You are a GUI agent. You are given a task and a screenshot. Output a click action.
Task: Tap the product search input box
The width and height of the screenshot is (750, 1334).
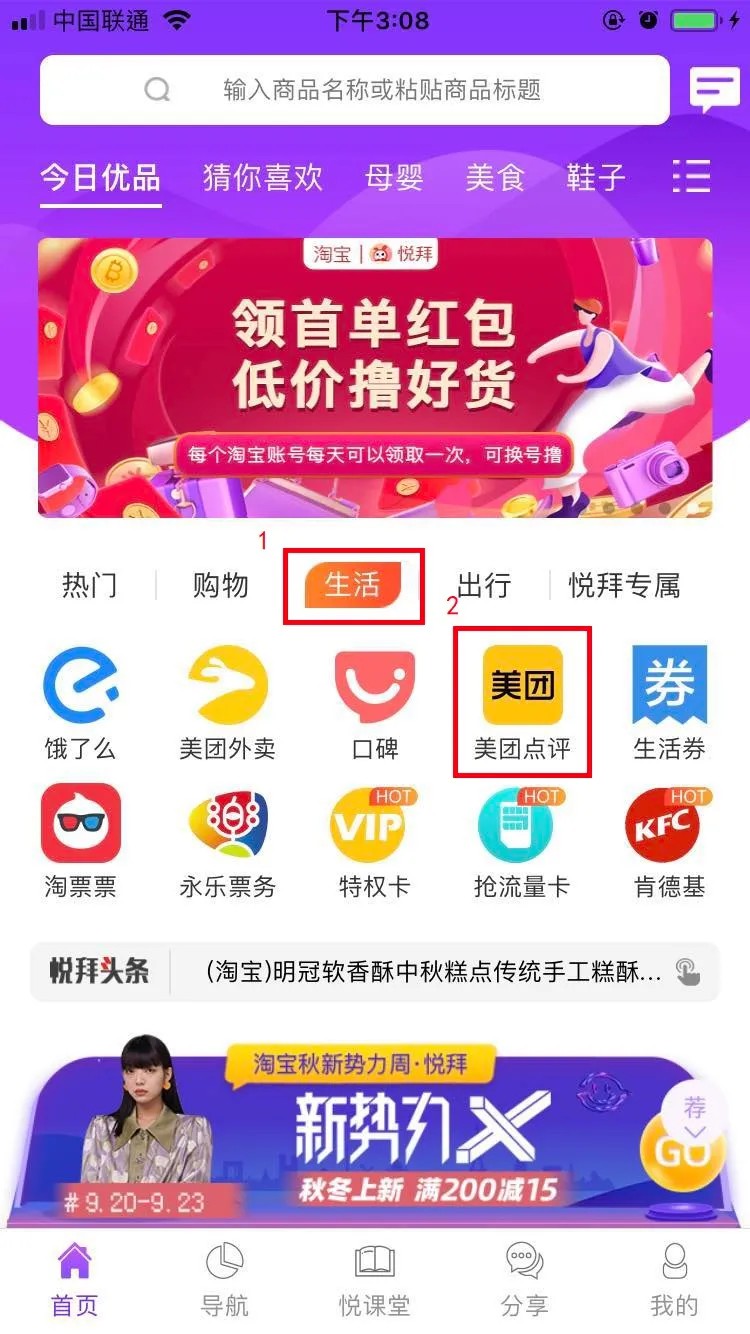point(355,90)
